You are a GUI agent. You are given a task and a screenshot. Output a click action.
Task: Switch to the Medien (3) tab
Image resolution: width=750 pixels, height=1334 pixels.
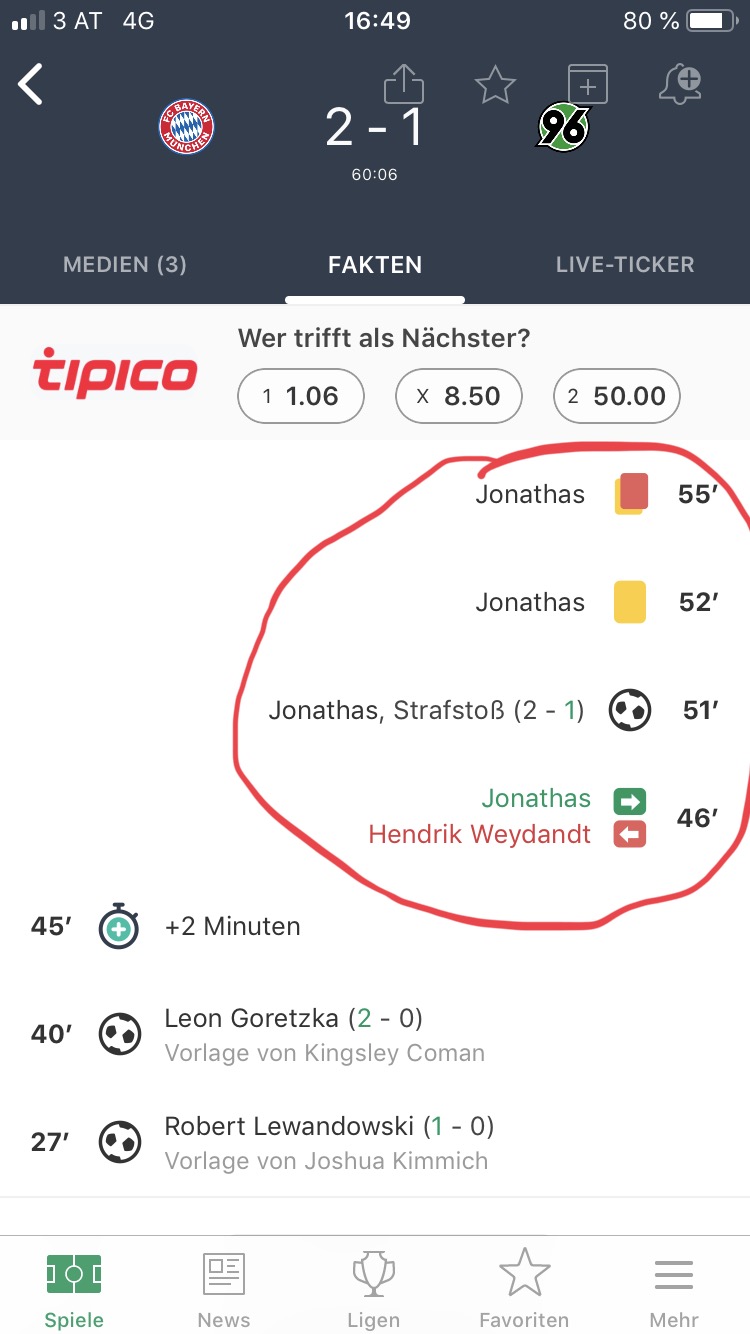point(125,265)
